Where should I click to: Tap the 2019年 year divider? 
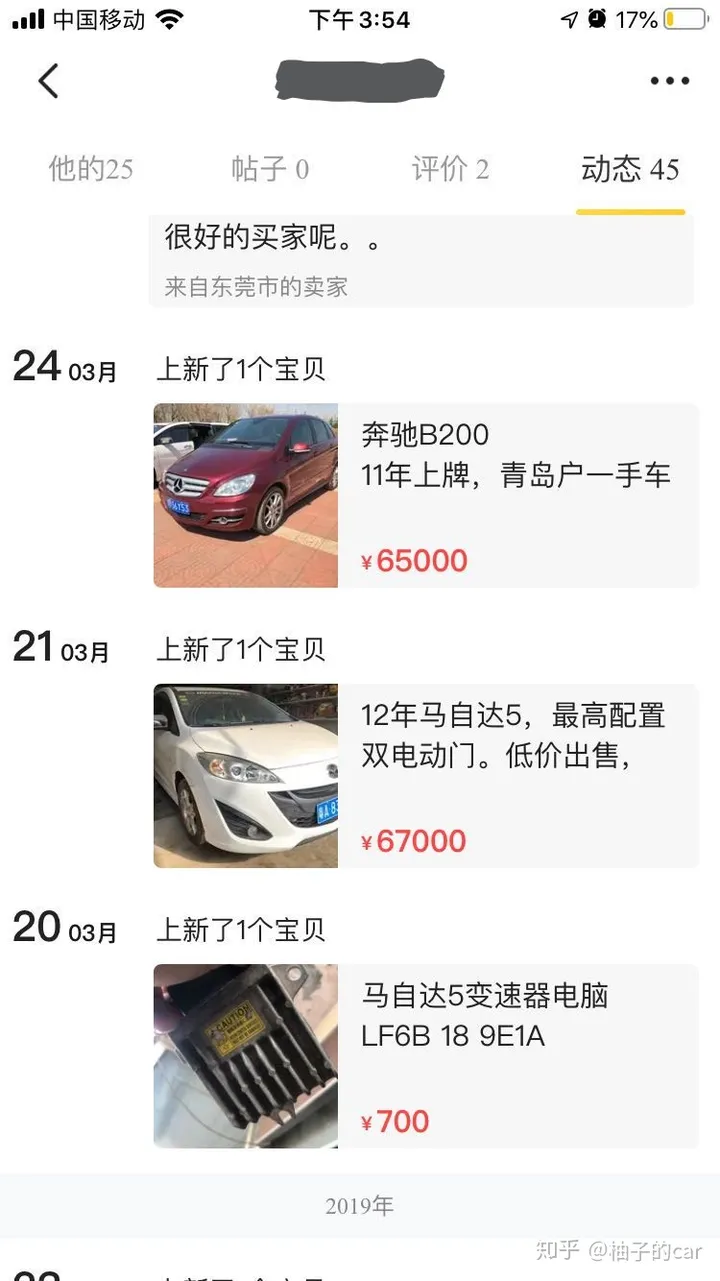359,1206
